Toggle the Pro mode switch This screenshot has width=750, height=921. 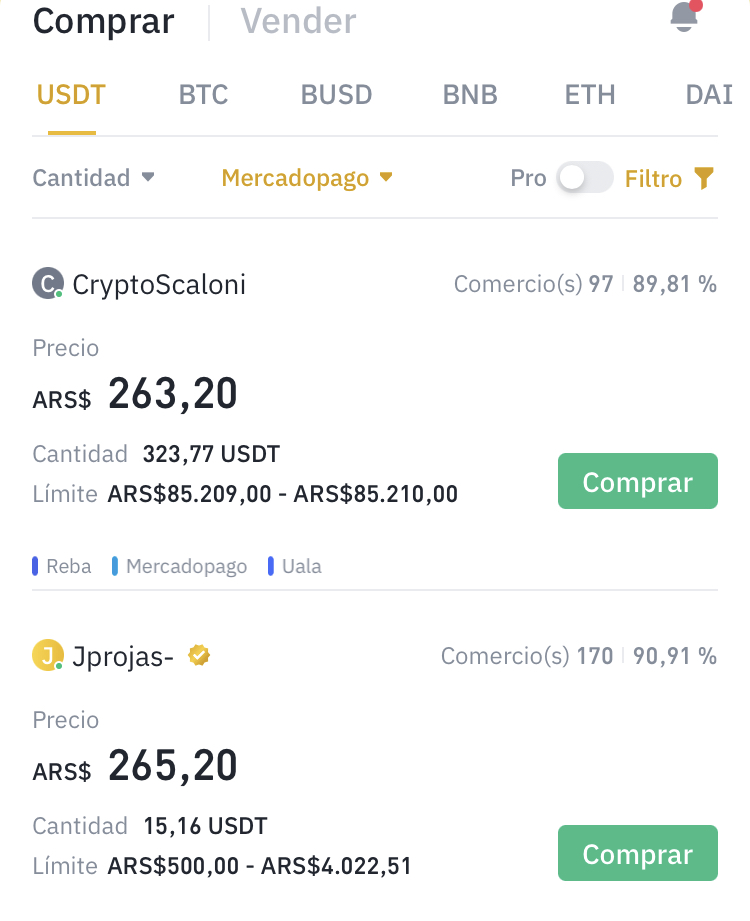click(584, 178)
